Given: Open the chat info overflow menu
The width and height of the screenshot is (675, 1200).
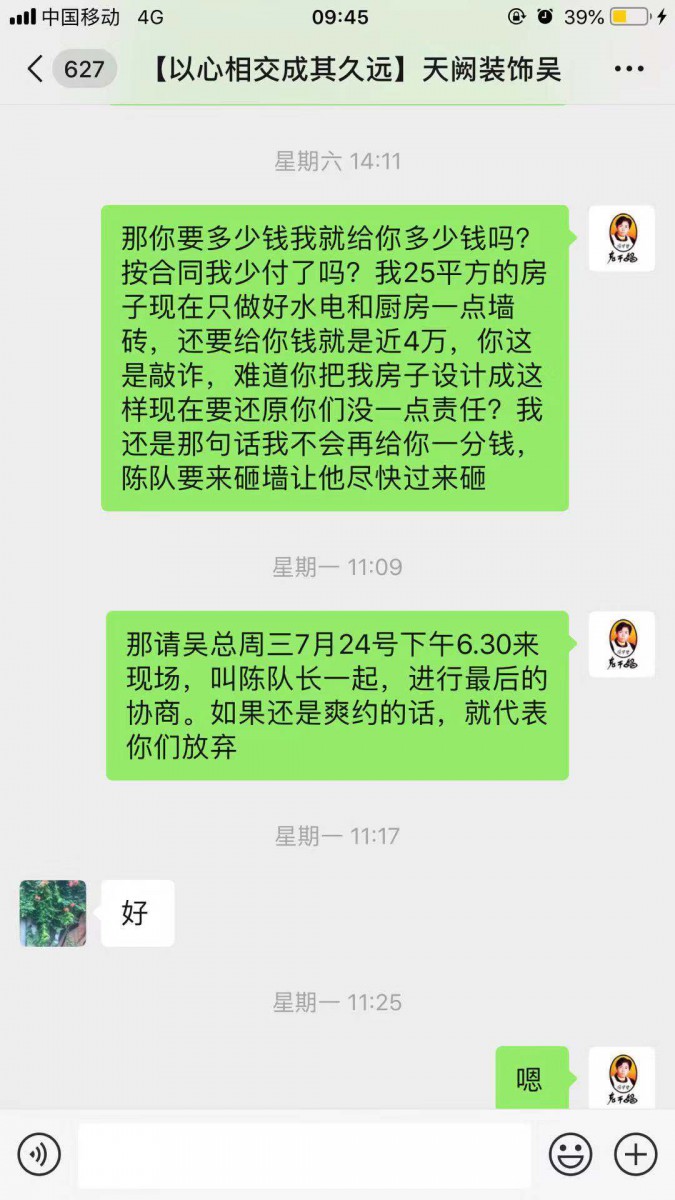Looking at the screenshot, I should tap(628, 69).
